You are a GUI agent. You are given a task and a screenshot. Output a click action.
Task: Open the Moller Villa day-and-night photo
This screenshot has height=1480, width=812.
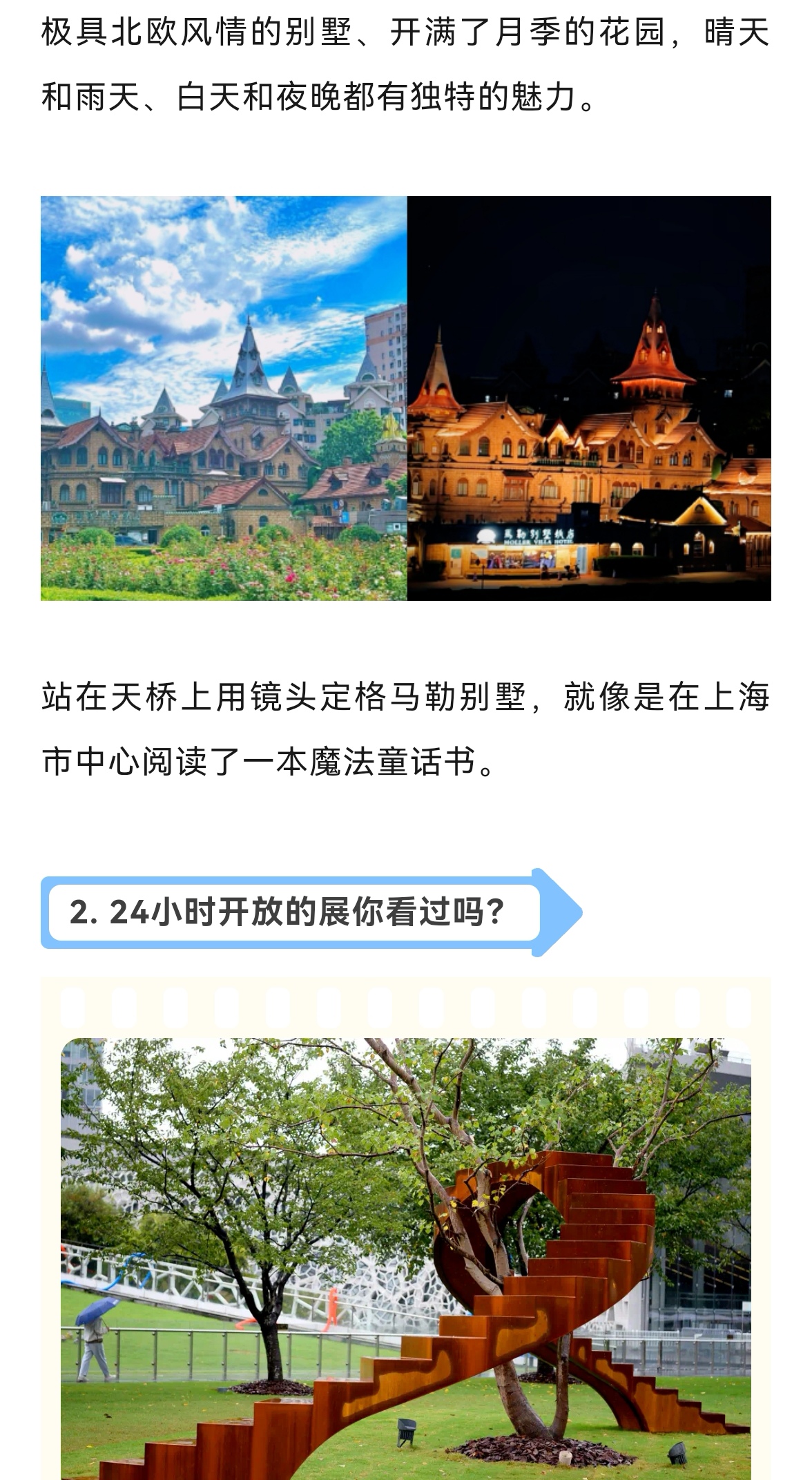pos(406,398)
